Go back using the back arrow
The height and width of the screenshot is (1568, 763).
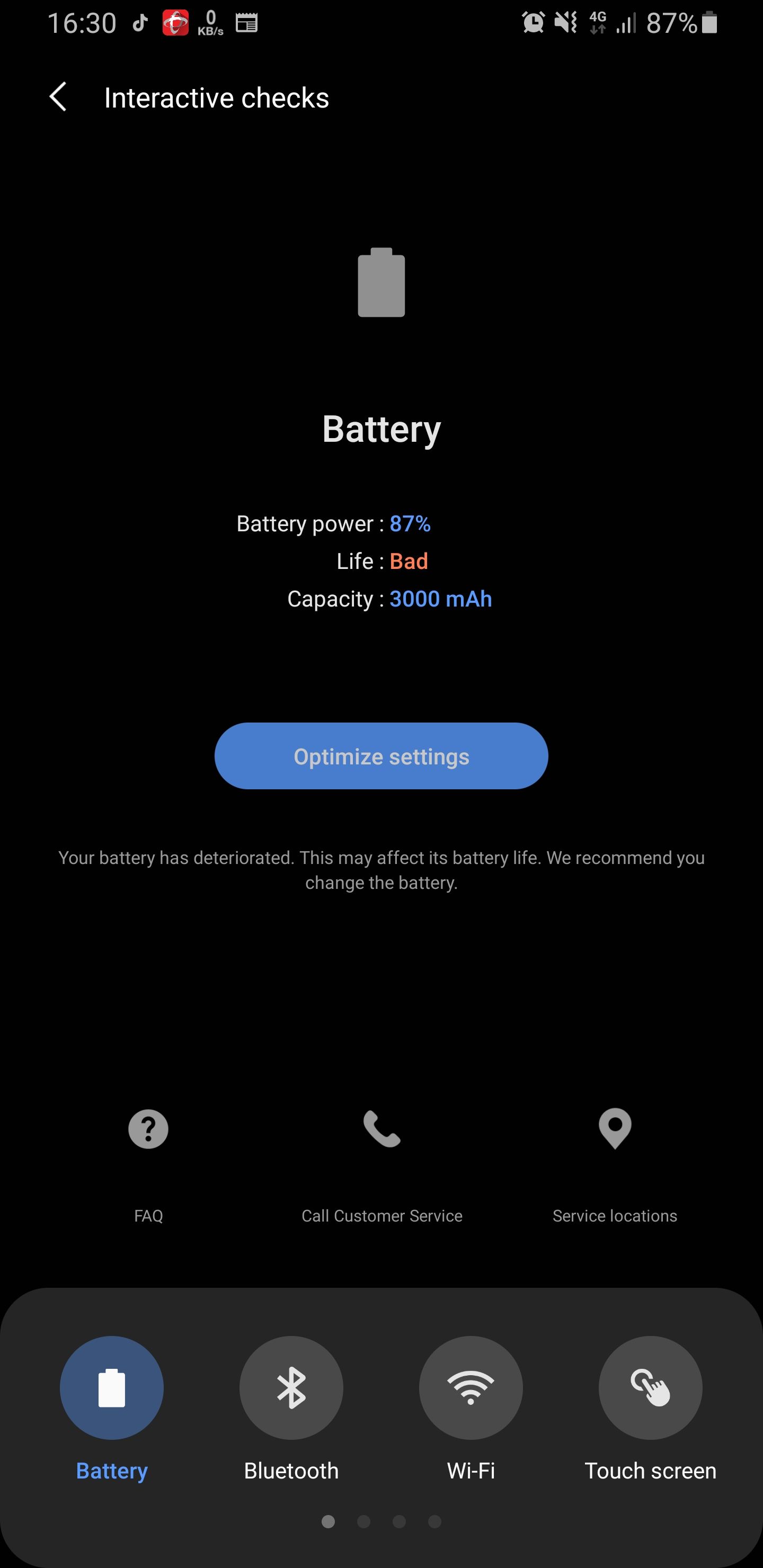pos(58,97)
